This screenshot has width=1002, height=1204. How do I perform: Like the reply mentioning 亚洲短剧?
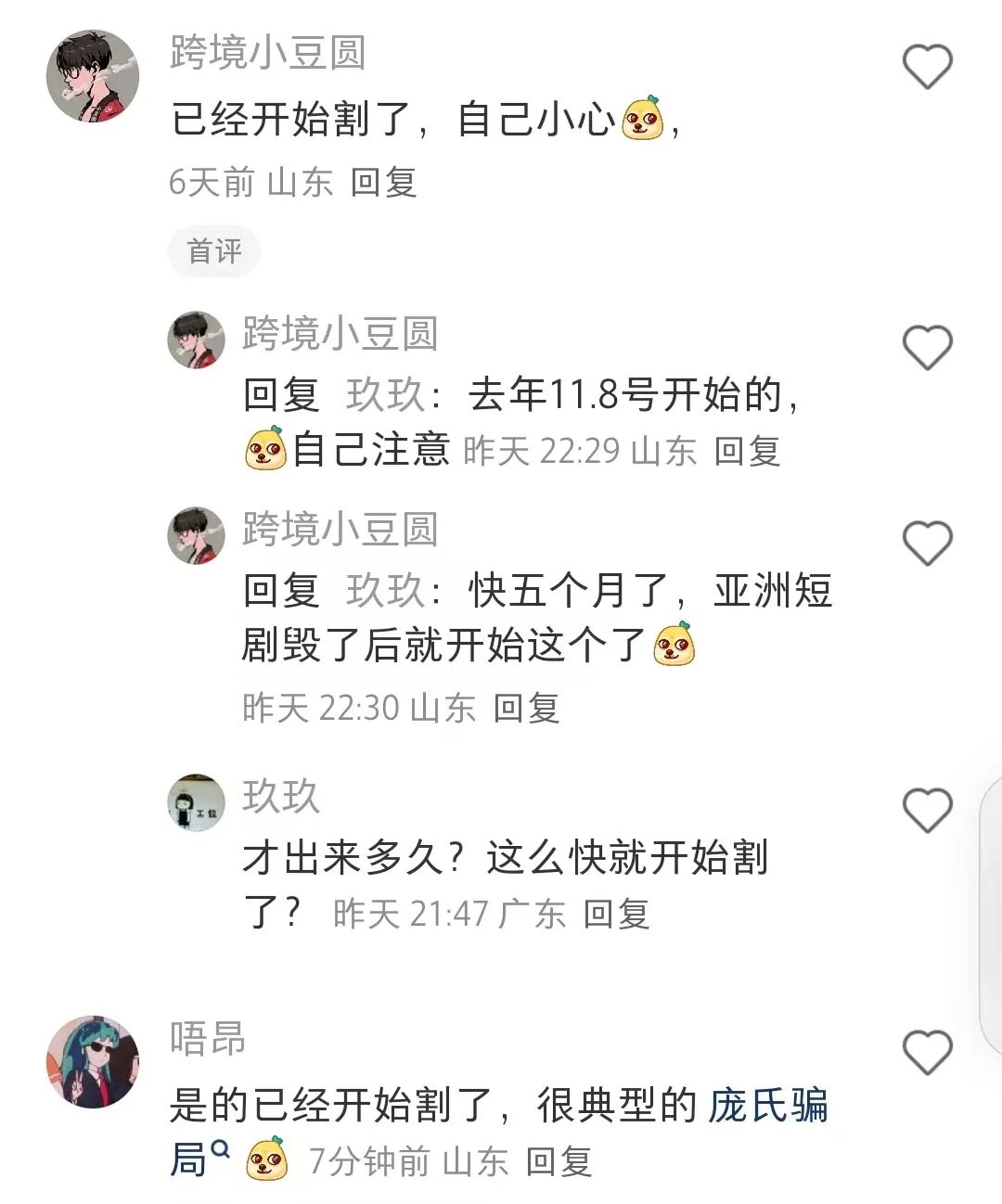coord(926,543)
